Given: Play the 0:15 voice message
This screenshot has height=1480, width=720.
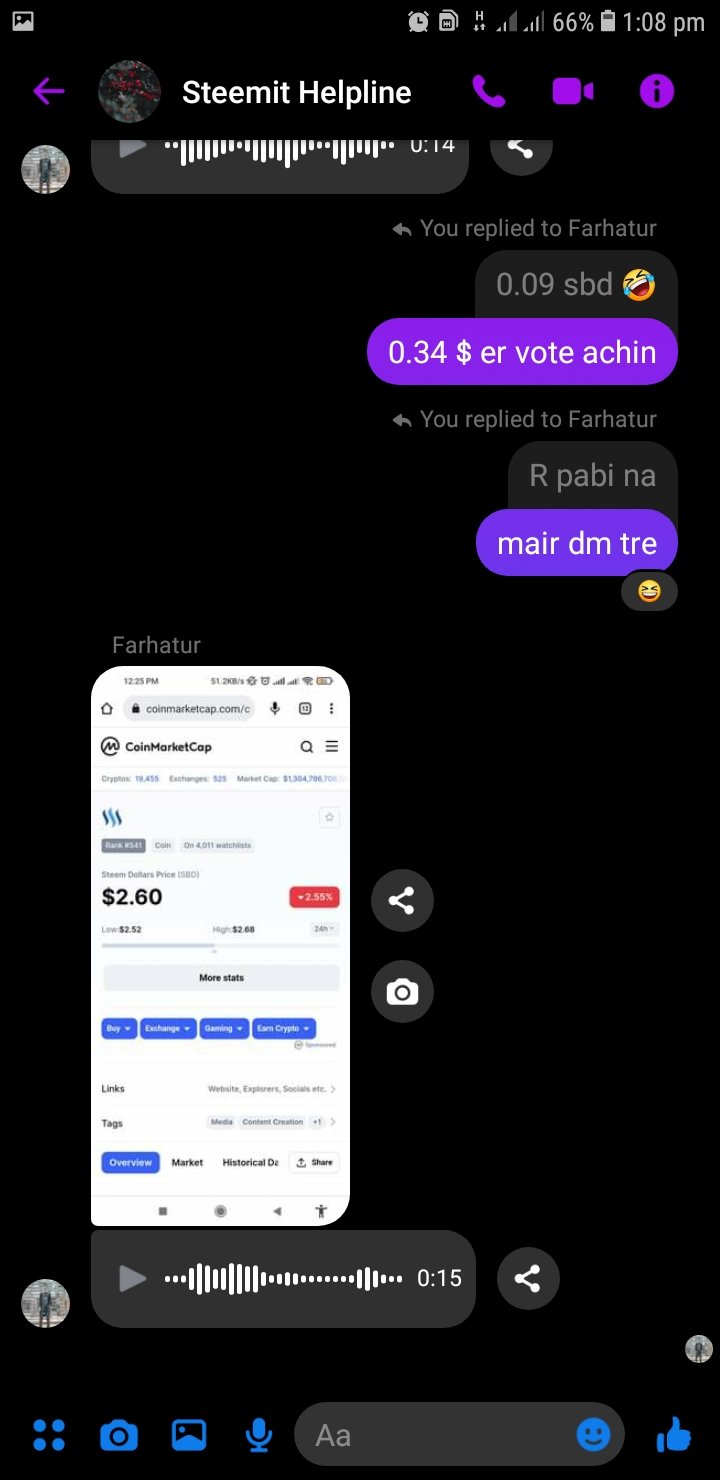Looking at the screenshot, I should tap(132, 1278).
